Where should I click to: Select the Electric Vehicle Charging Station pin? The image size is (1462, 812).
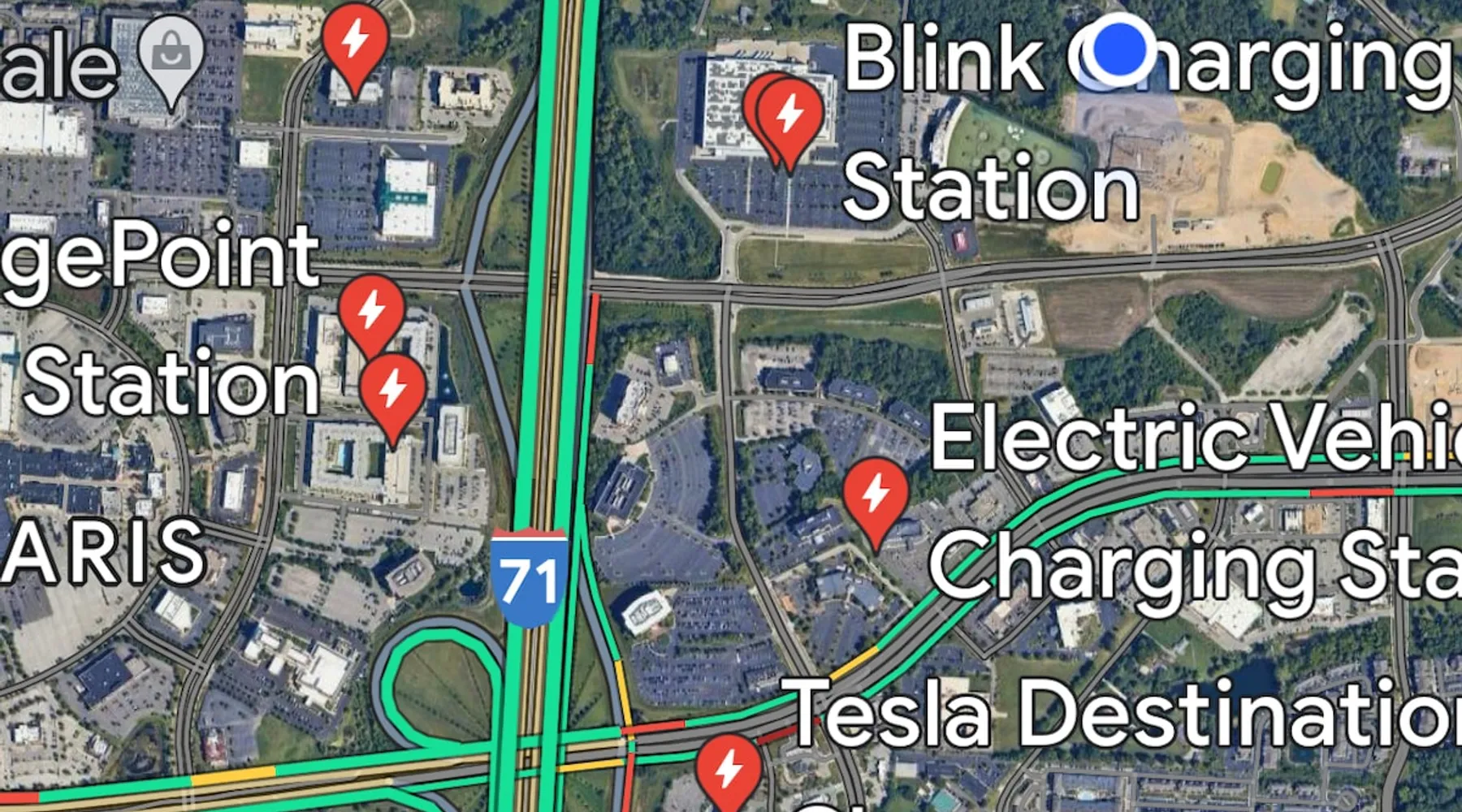pyautogui.click(x=875, y=495)
